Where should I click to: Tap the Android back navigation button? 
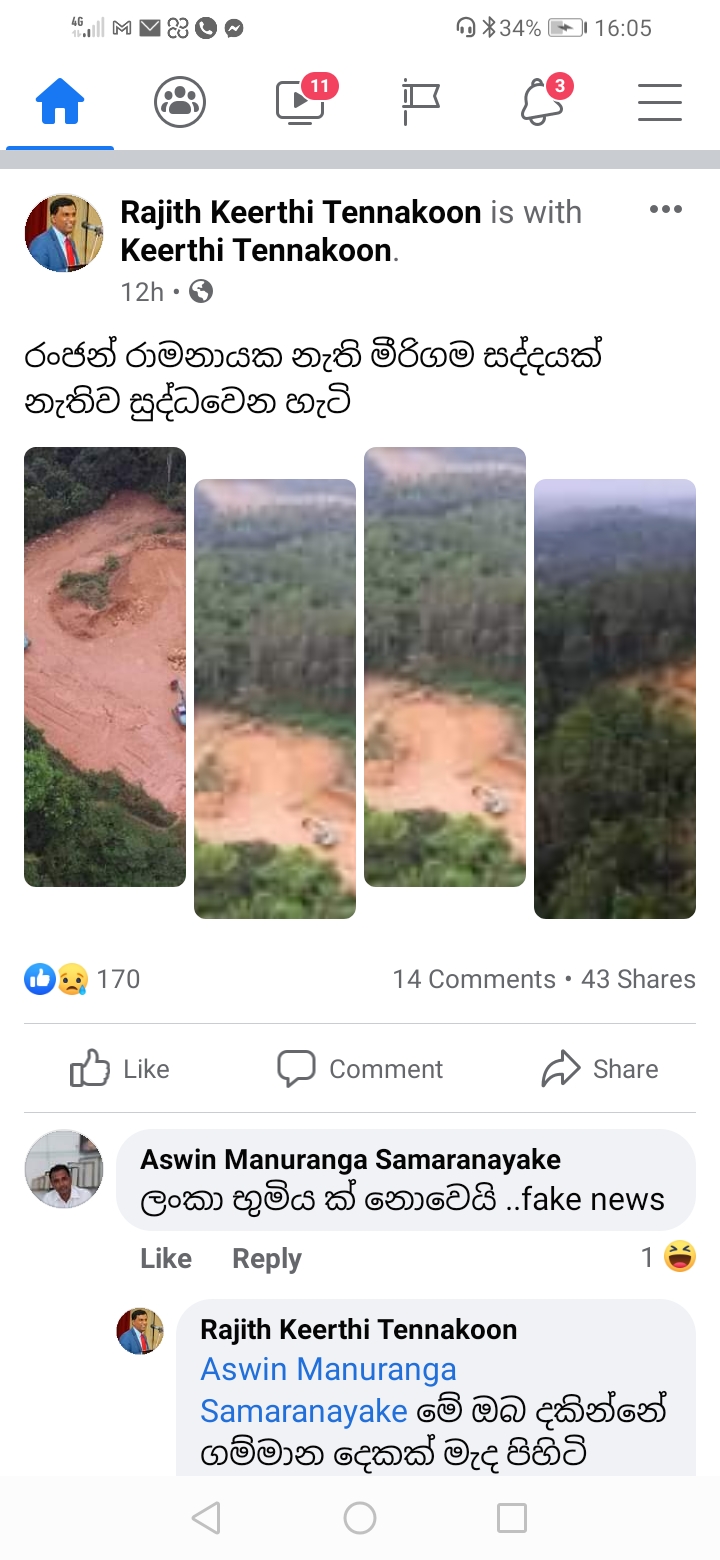[206, 1517]
